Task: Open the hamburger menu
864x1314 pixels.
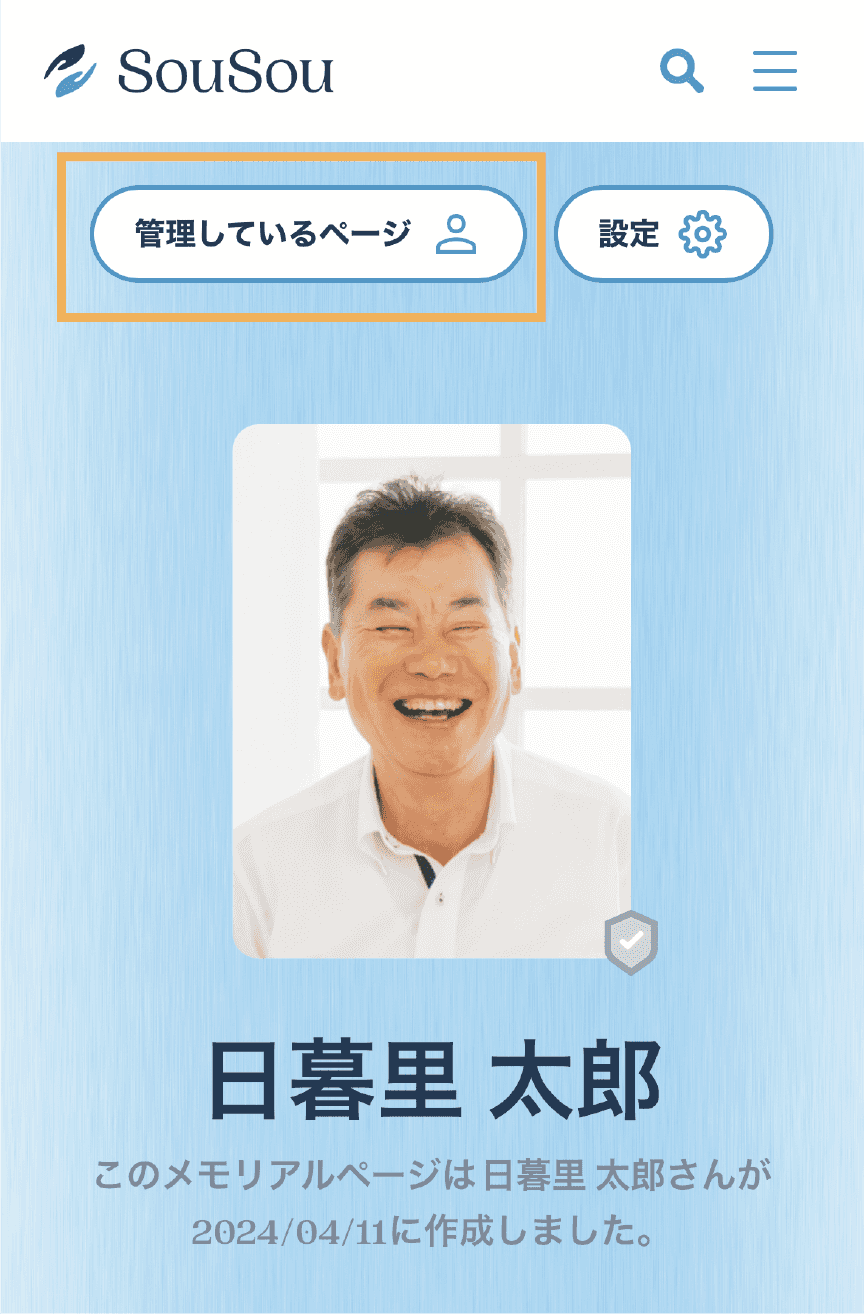Action: pos(775,72)
